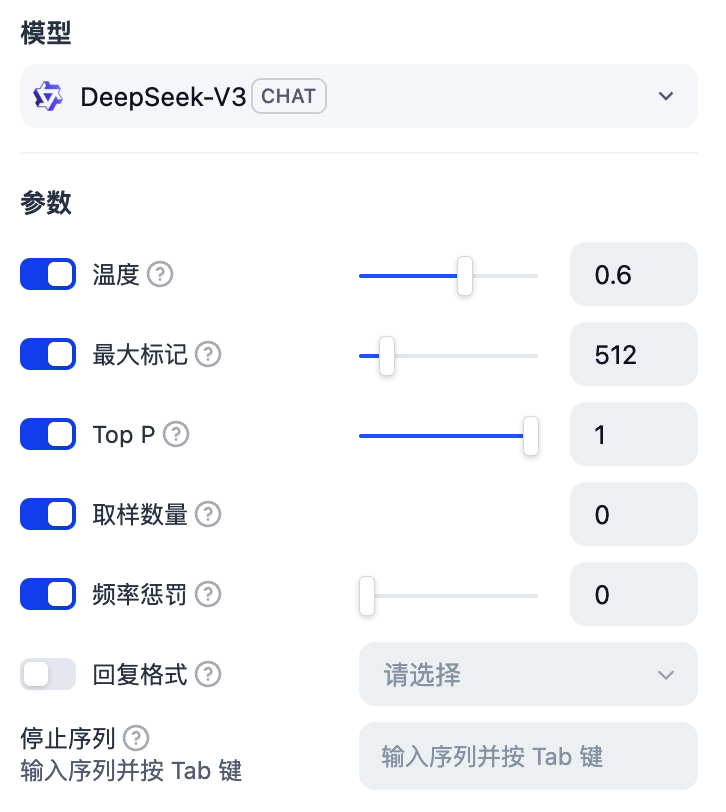The width and height of the screenshot is (726, 812).
Task: Click the 0.6 temperature value box
Action: [x=633, y=274]
